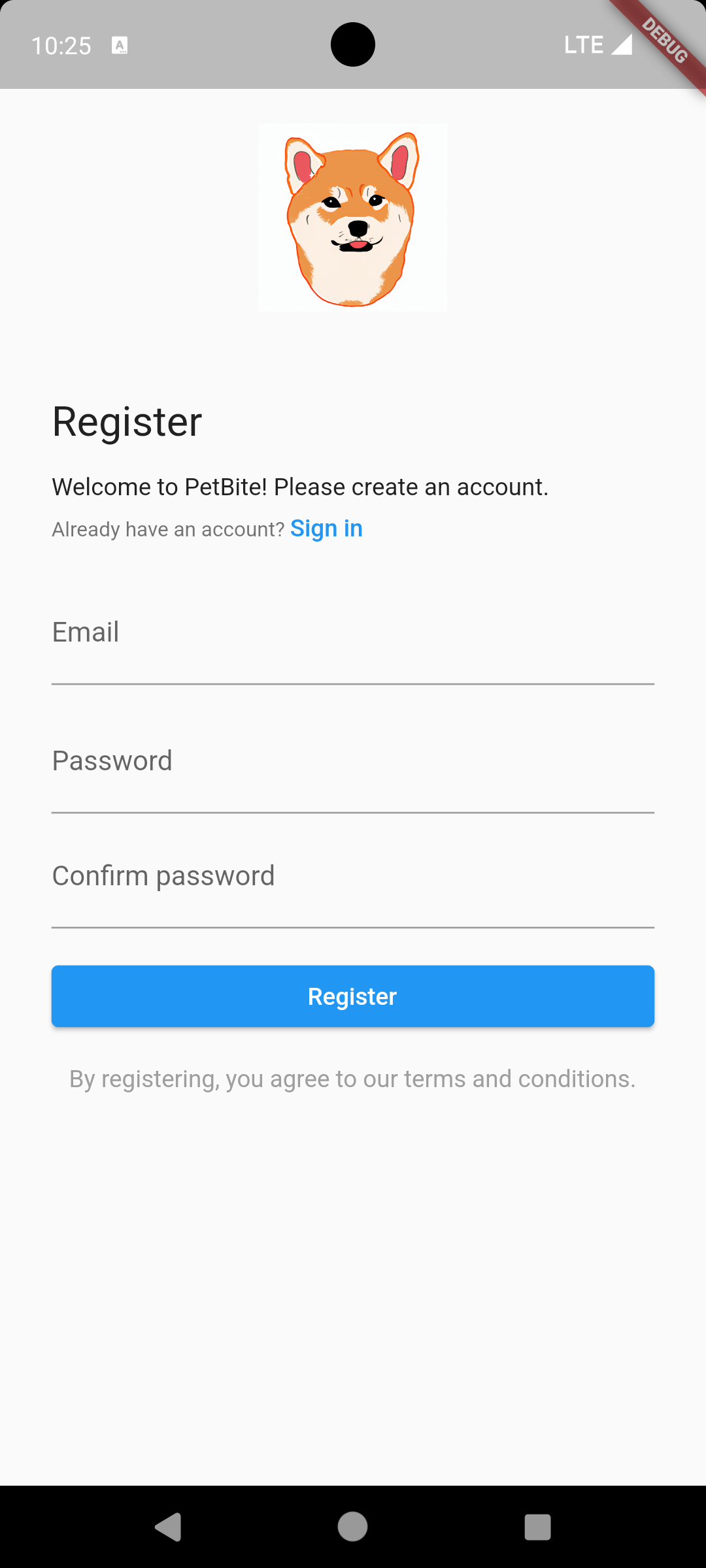This screenshot has height=1568, width=706.
Task: Focus the Email input field
Action: coord(353,647)
